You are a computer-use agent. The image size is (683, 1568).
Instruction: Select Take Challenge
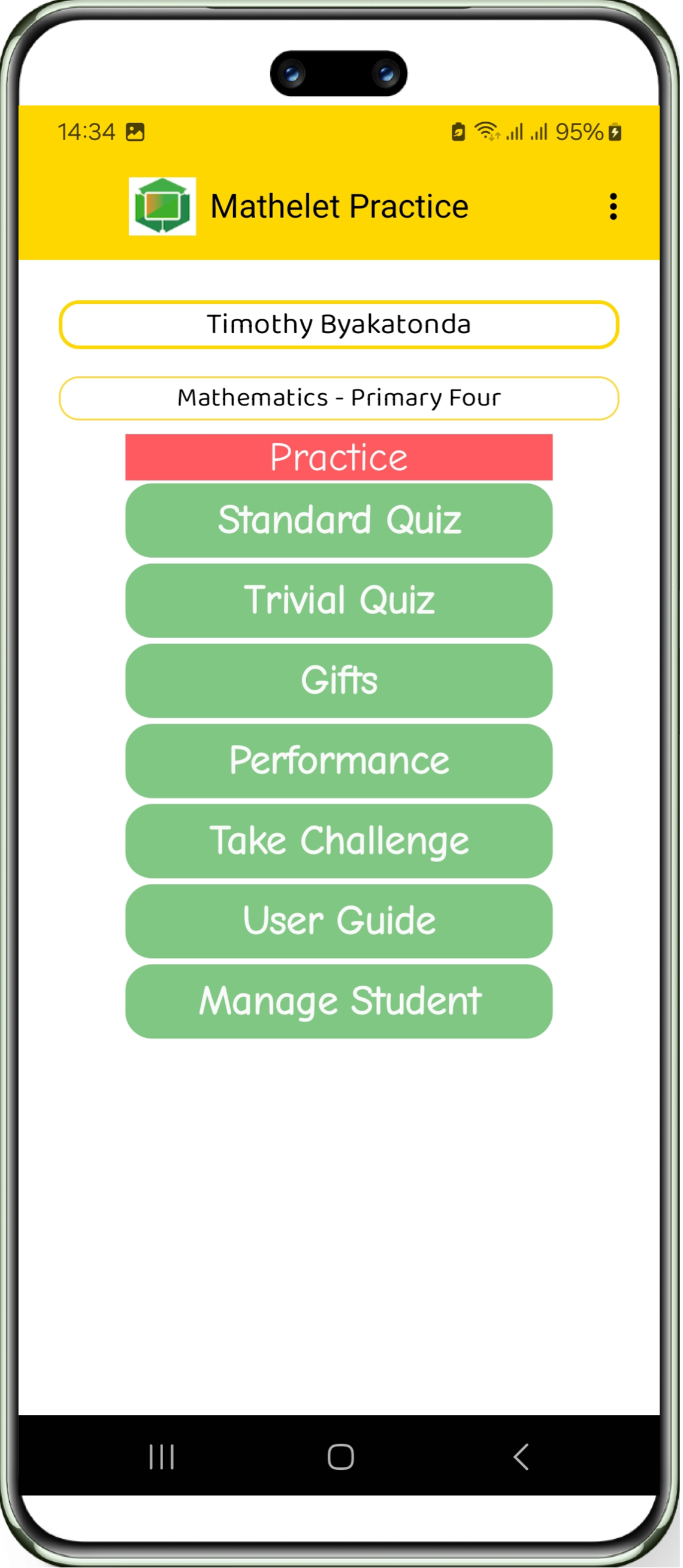pyautogui.click(x=339, y=841)
